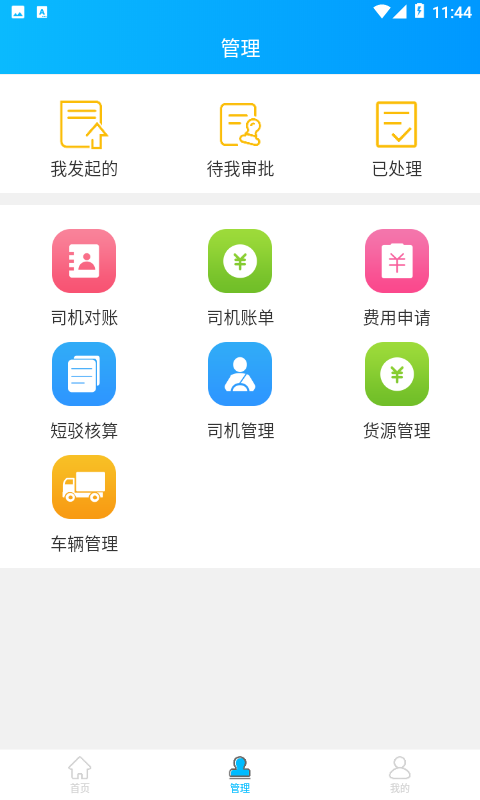Open 我发起的 requests
Viewport: 480px width, 800px height.
pos(84,139)
